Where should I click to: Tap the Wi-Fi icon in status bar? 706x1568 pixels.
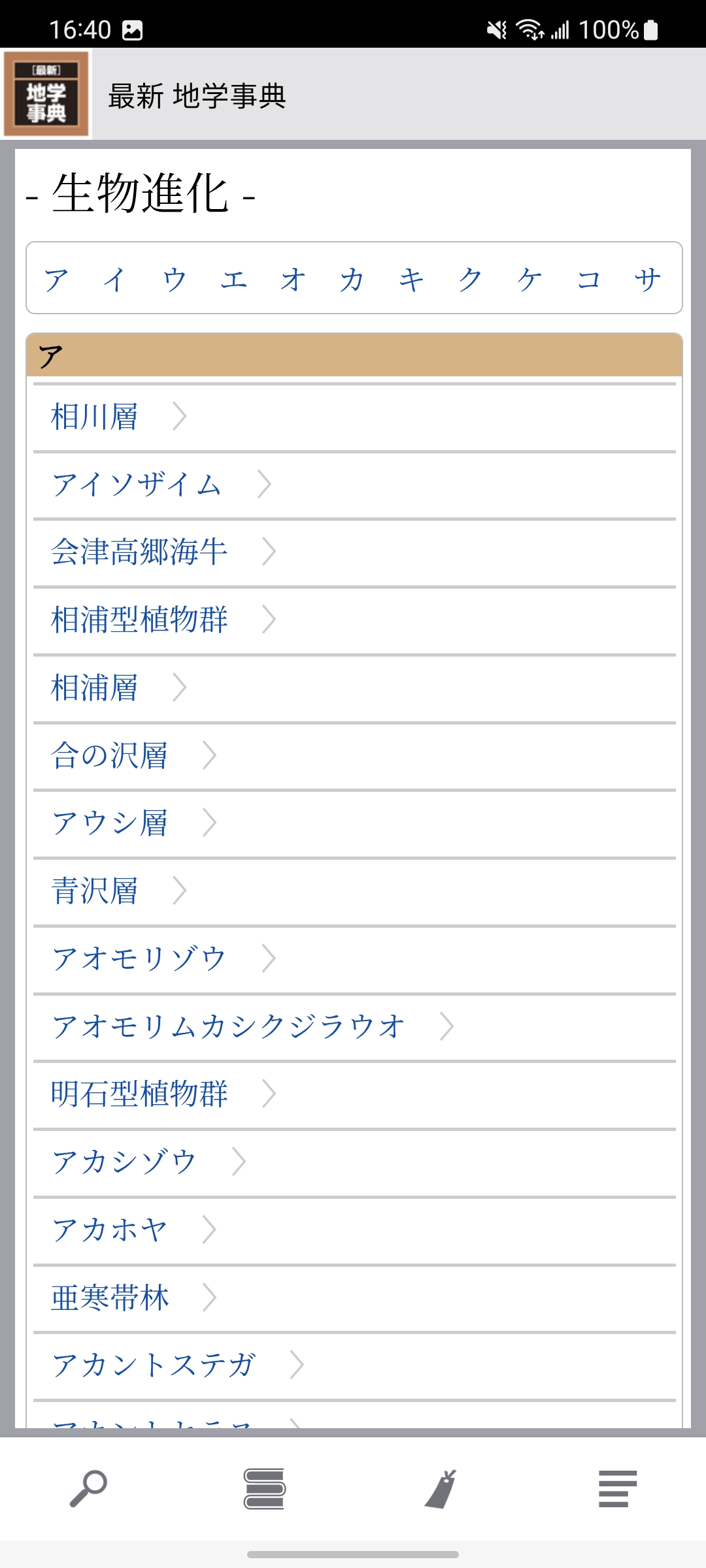pyautogui.click(x=529, y=29)
